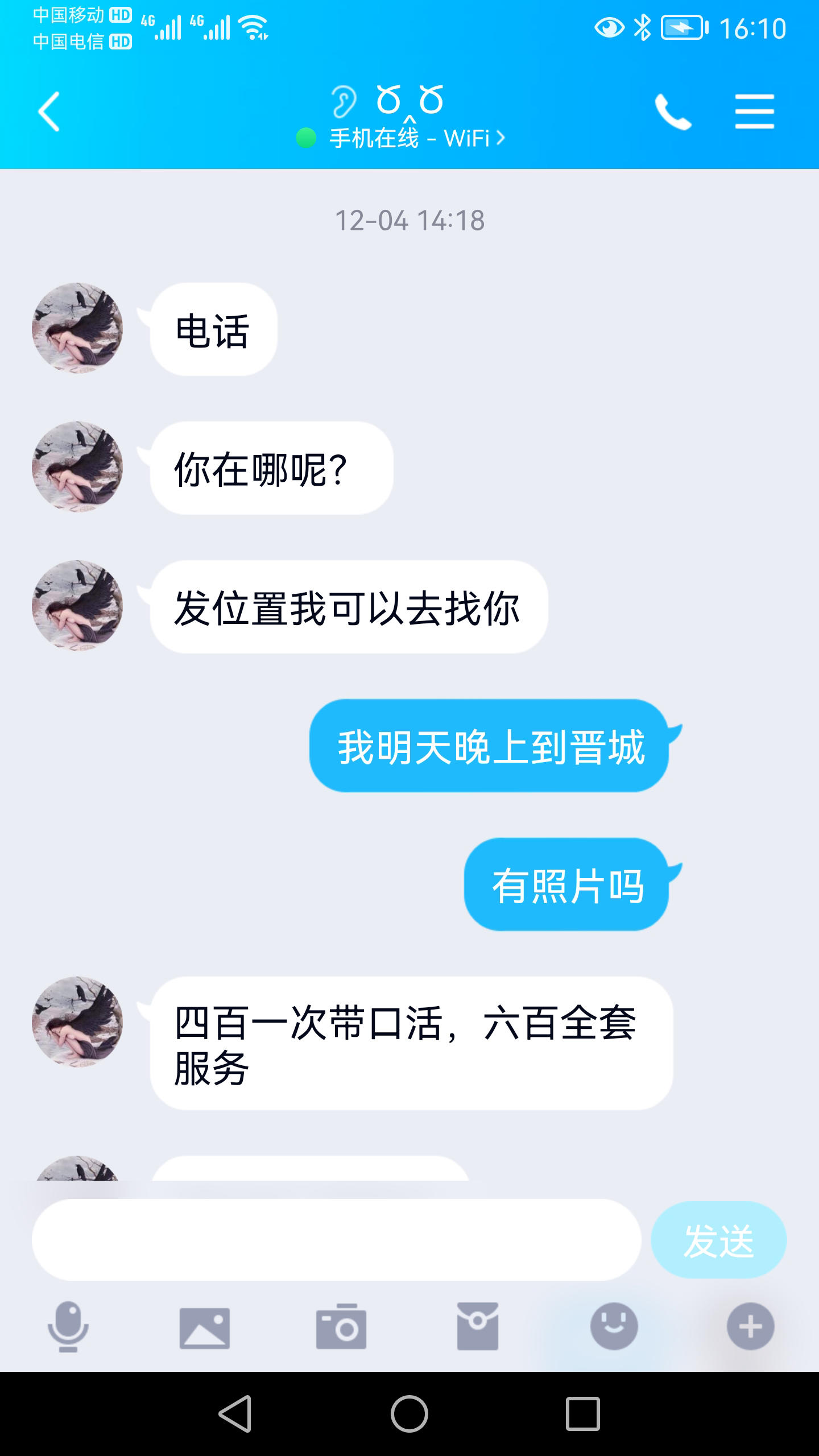Focus the message input field
The image size is (819, 1456).
pos(337,1240)
